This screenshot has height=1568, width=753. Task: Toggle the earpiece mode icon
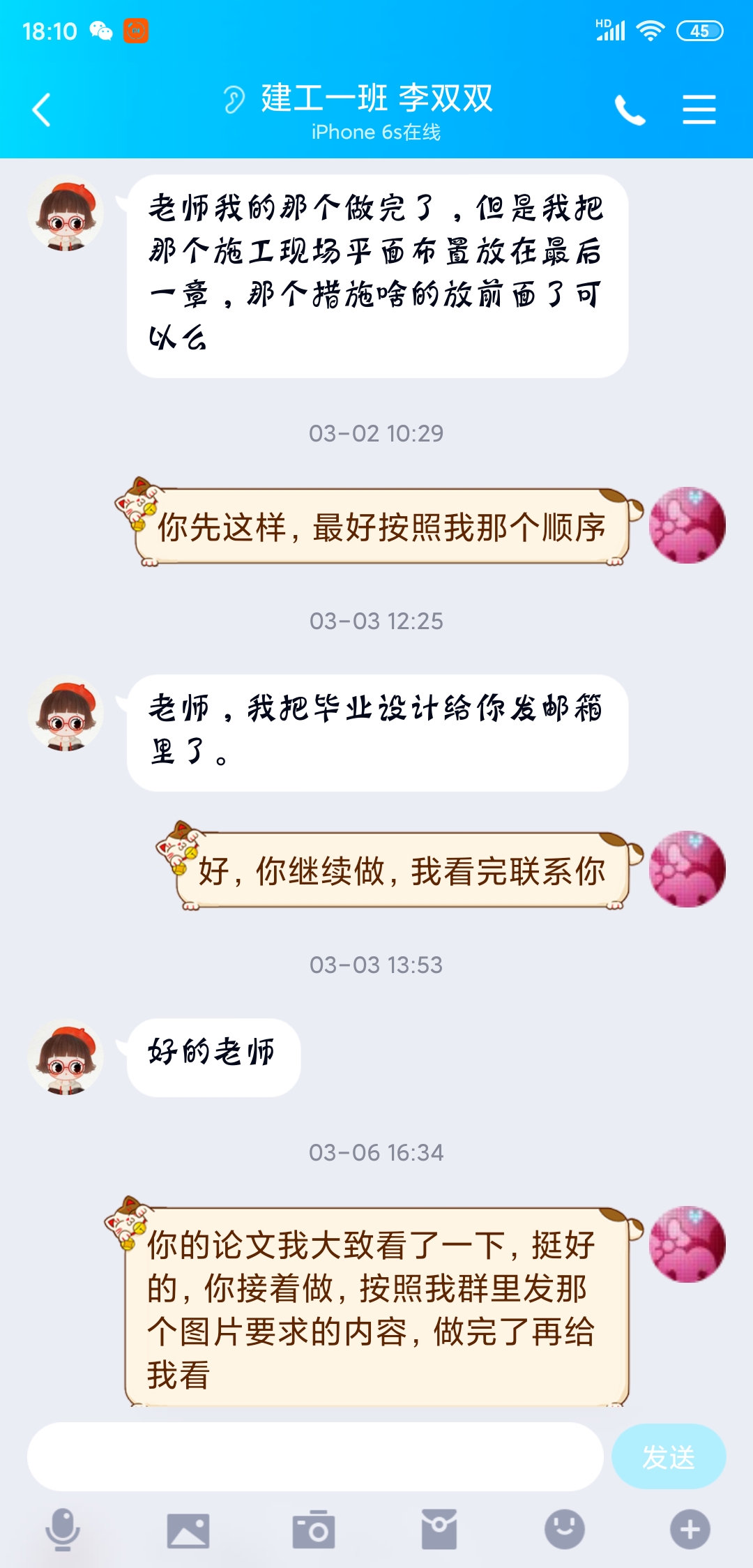[234, 99]
